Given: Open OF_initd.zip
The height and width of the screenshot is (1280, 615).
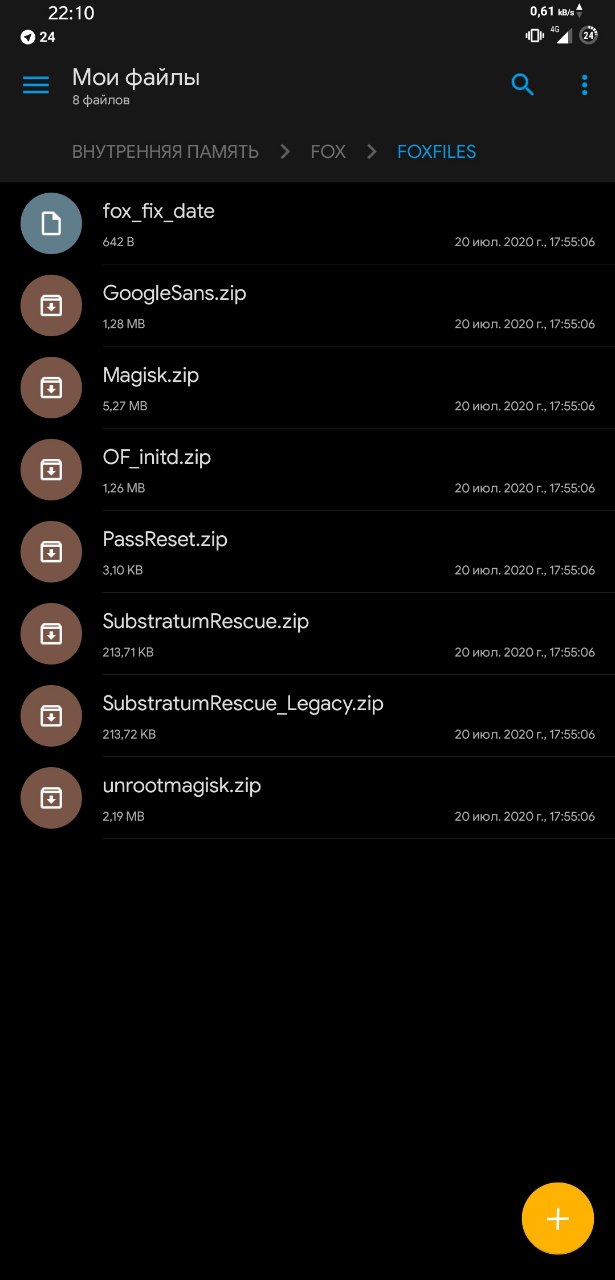Looking at the screenshot, I should [157, 458].
